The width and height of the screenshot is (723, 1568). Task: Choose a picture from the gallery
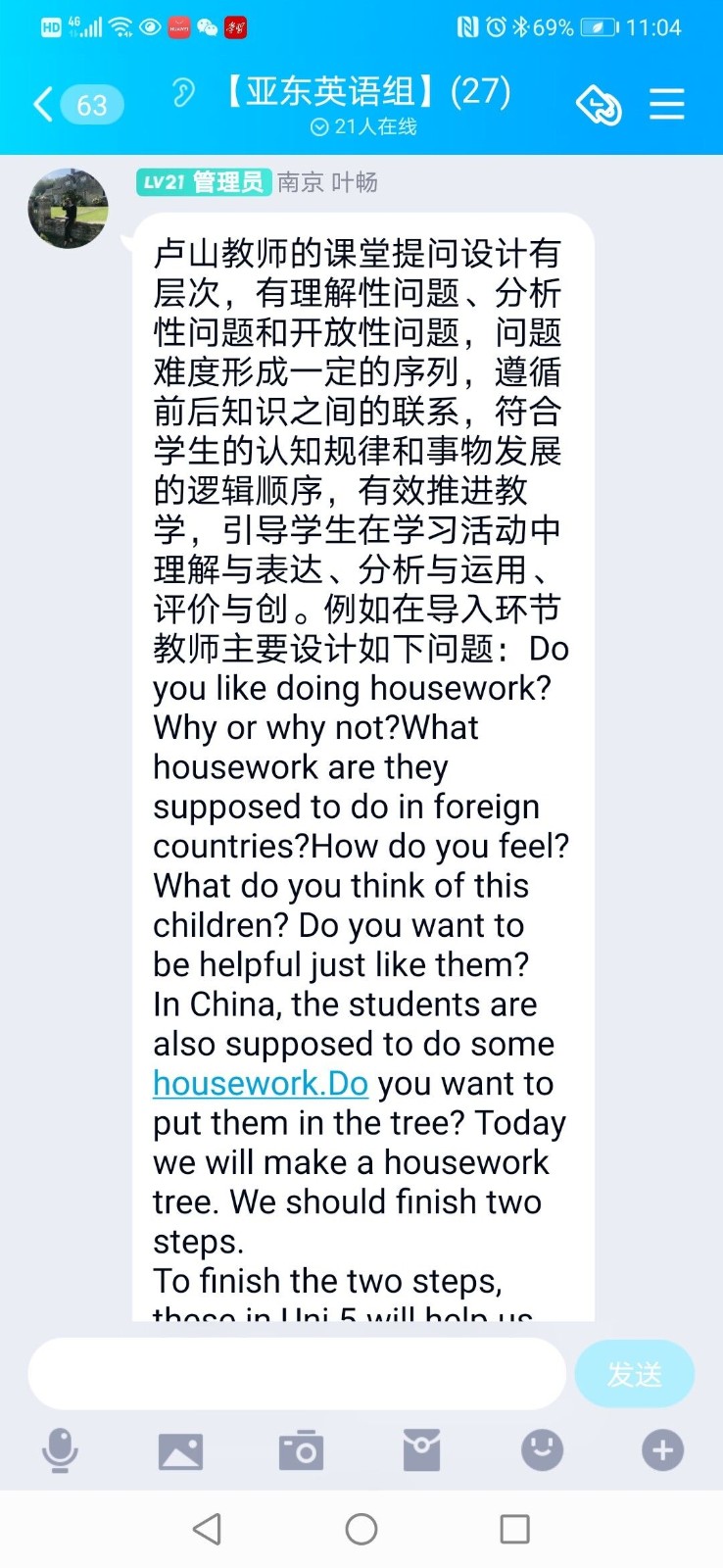click(180, 1450)
